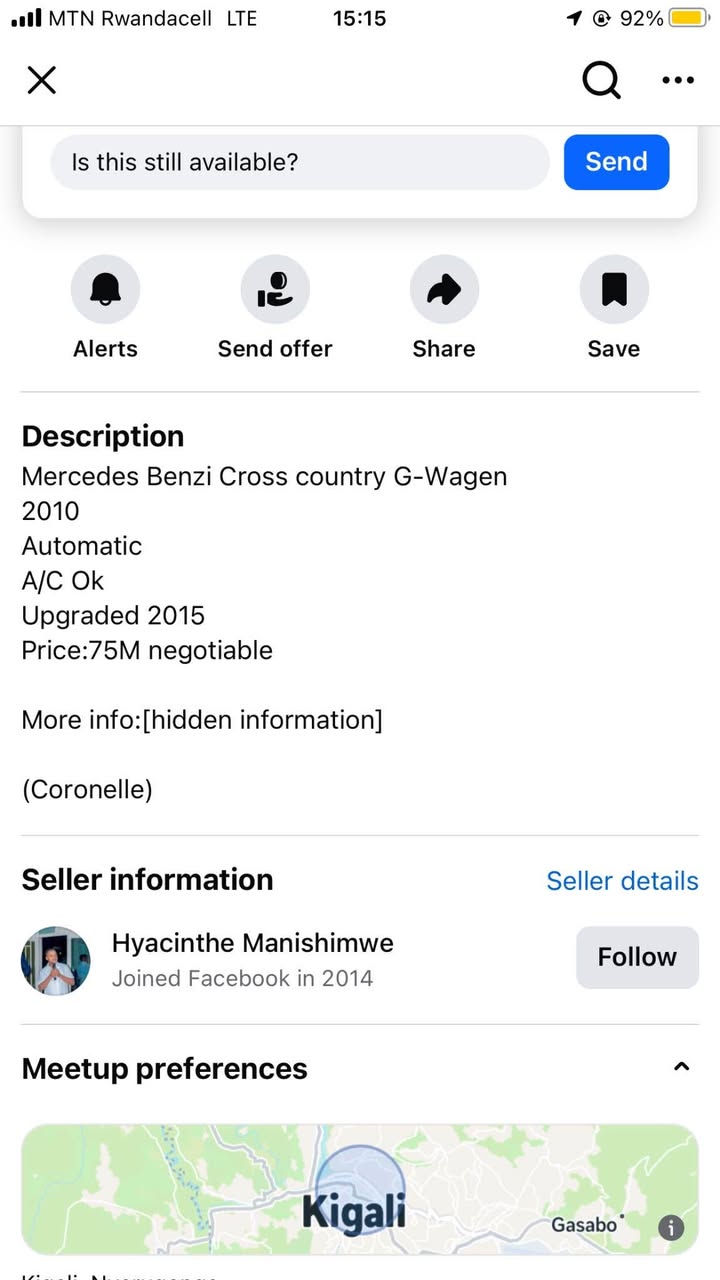Viewport: 720px width, 1280px height.
Task: Close the listing with the X icon
Action: (41, 80)
